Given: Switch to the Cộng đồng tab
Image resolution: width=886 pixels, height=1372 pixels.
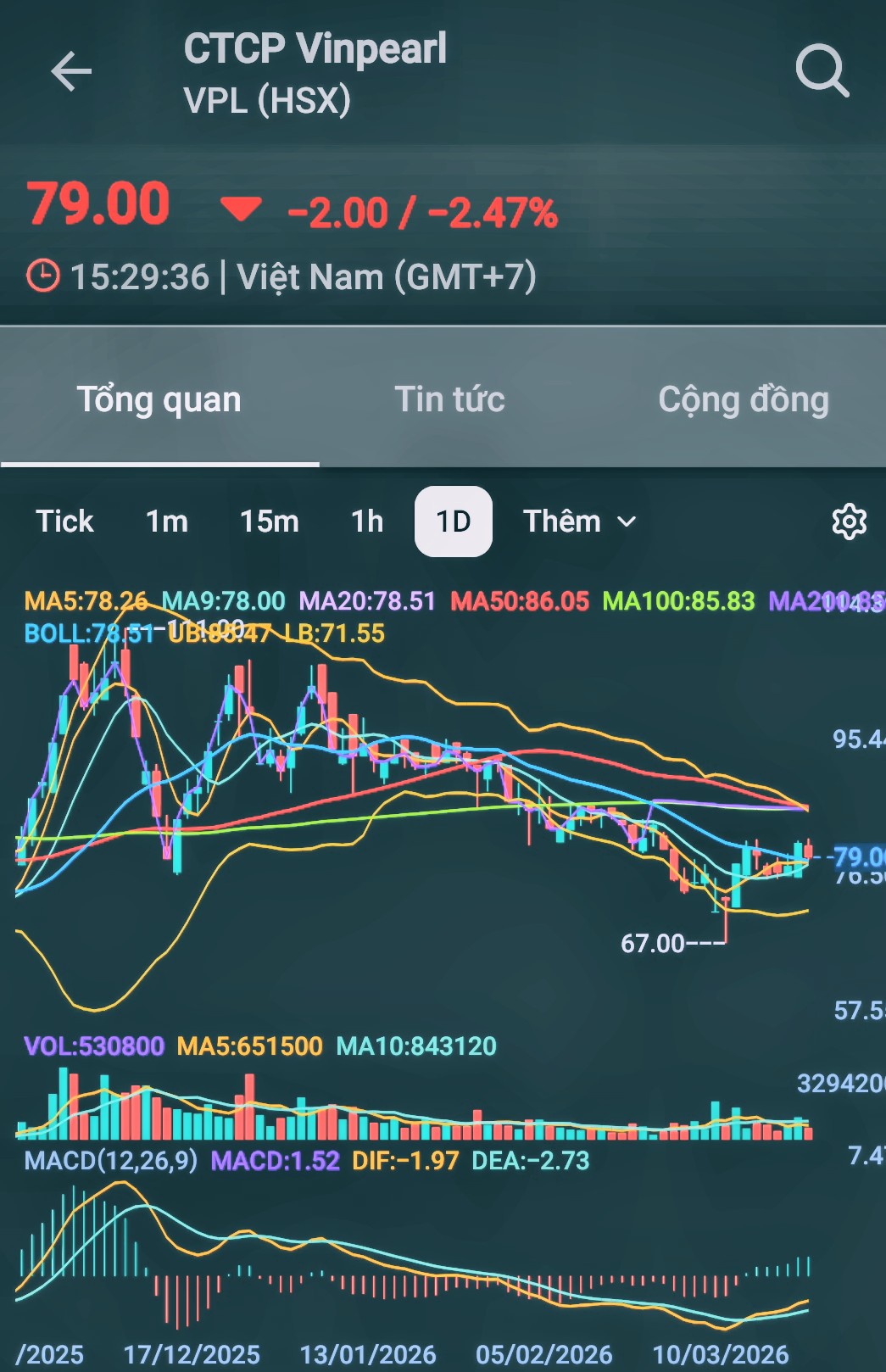Looking at the screenshot, I should click(x=743, y=399).
